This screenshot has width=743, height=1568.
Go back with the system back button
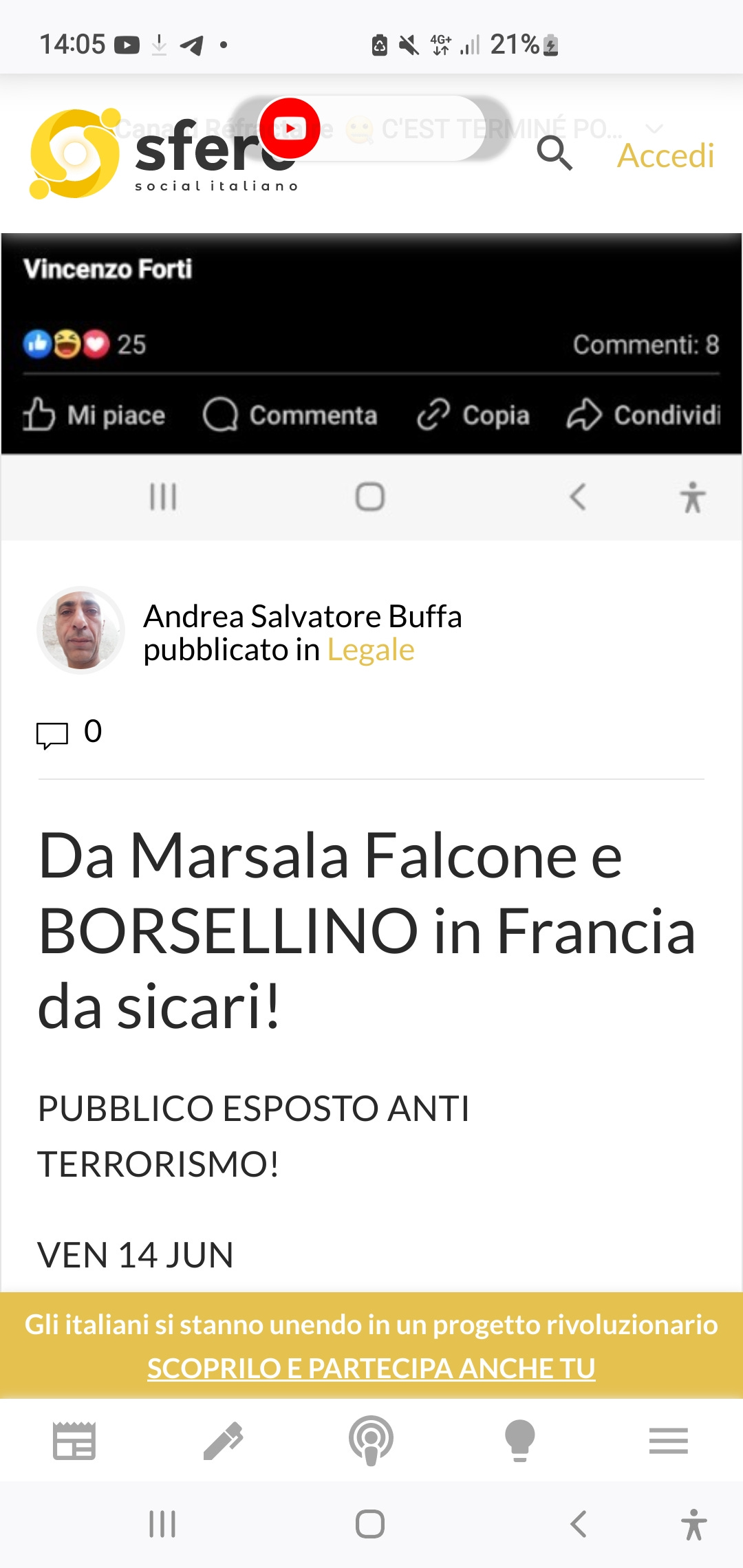[x=579, y=1524]
